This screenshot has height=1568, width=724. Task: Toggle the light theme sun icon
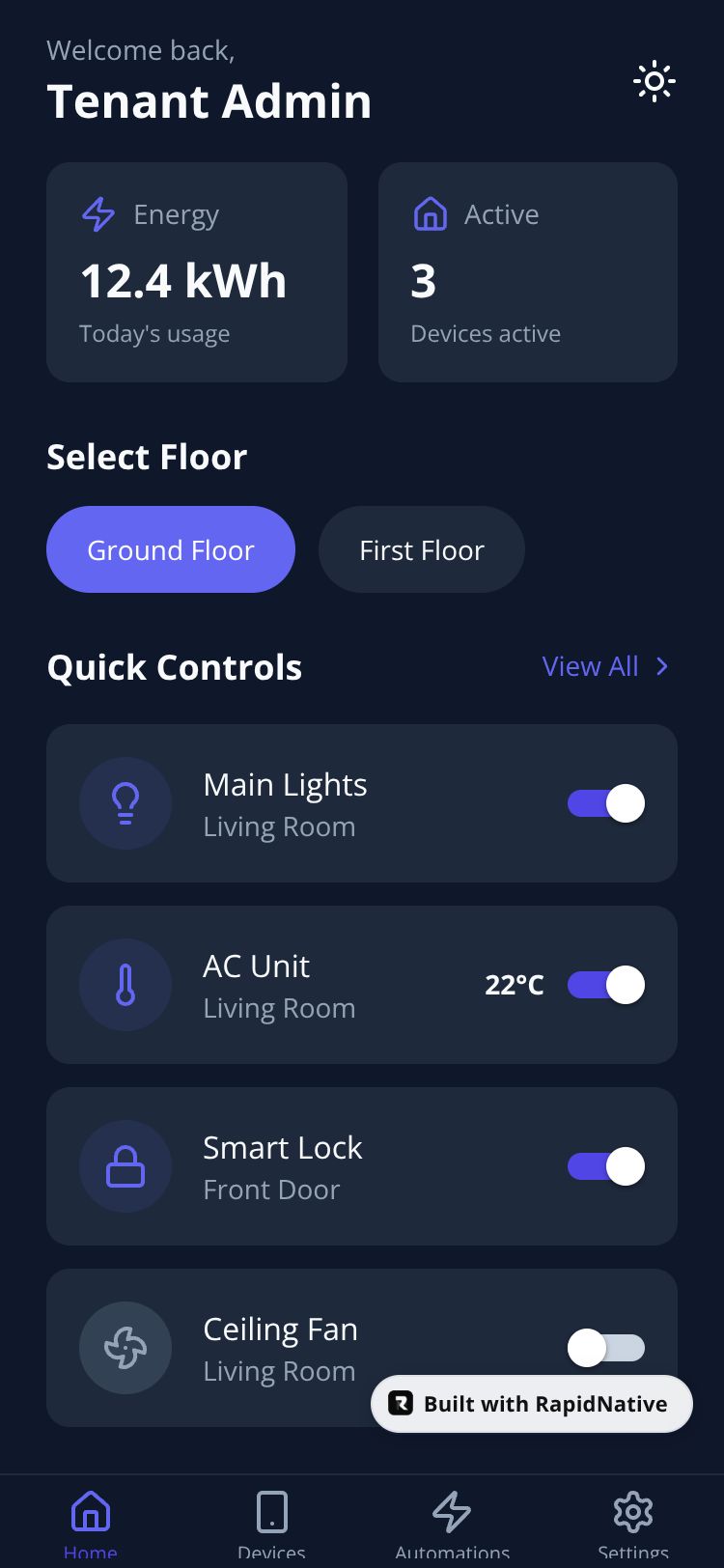tap(654, 82)
